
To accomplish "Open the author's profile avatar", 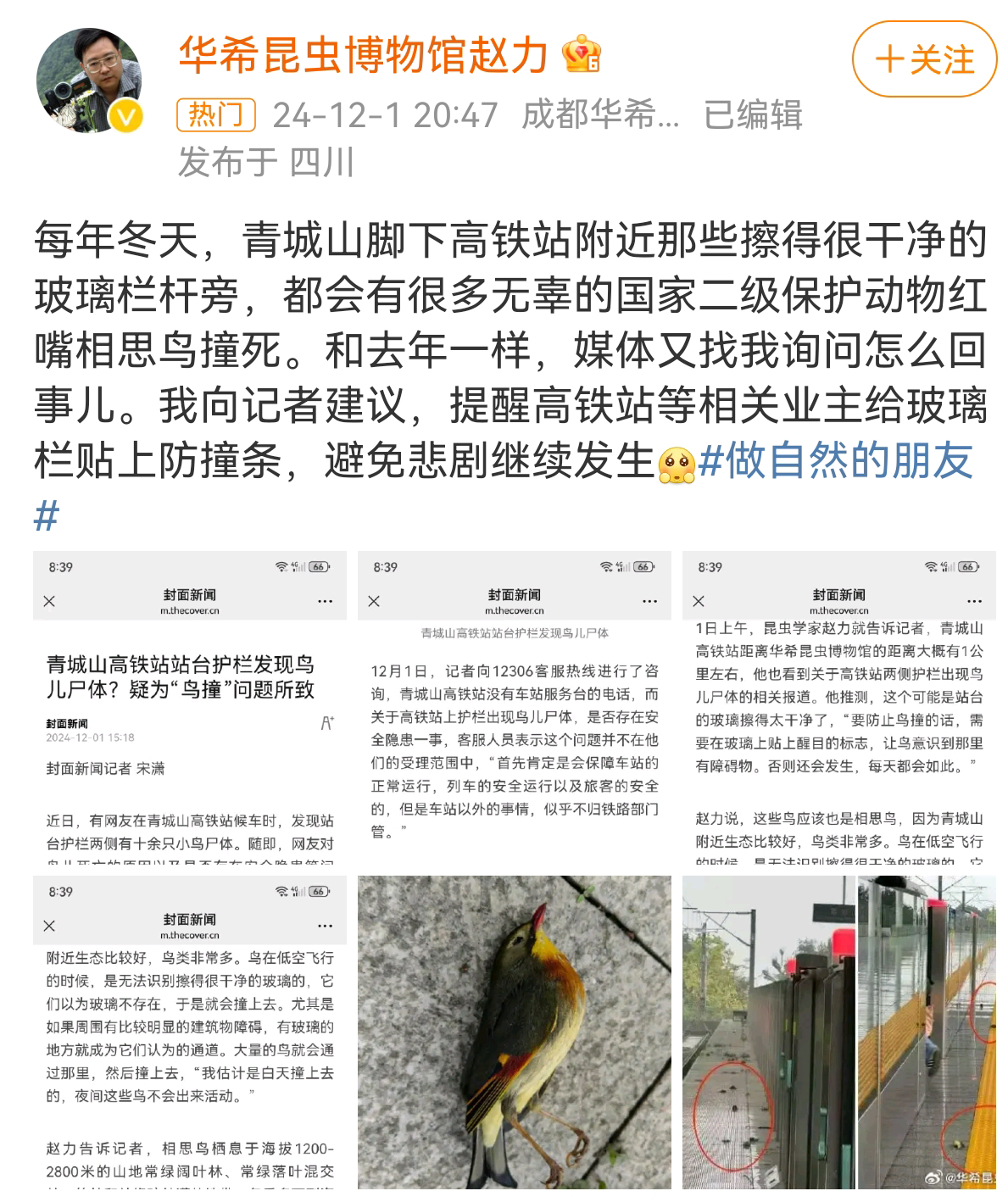I will coord(89,81).
